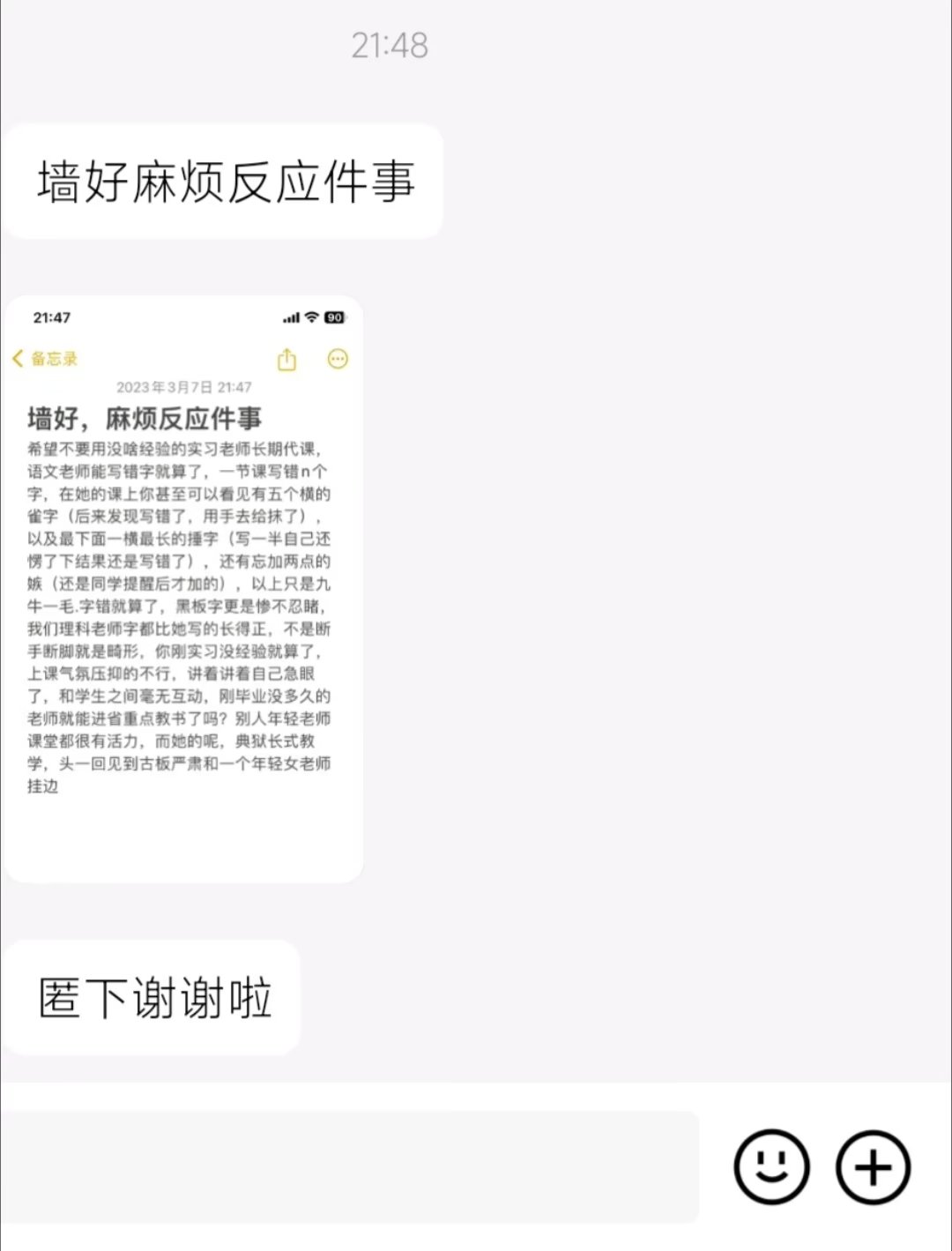
Task: Open the emoji picker
Action: point(771,1166)
